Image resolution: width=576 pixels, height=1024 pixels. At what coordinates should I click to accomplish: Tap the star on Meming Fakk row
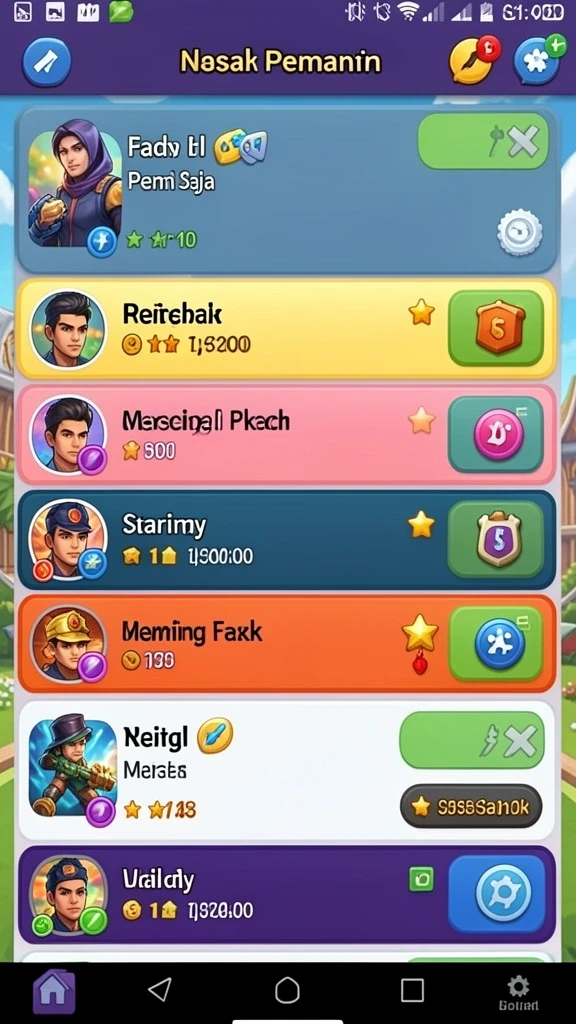click(x=420, y=633)
